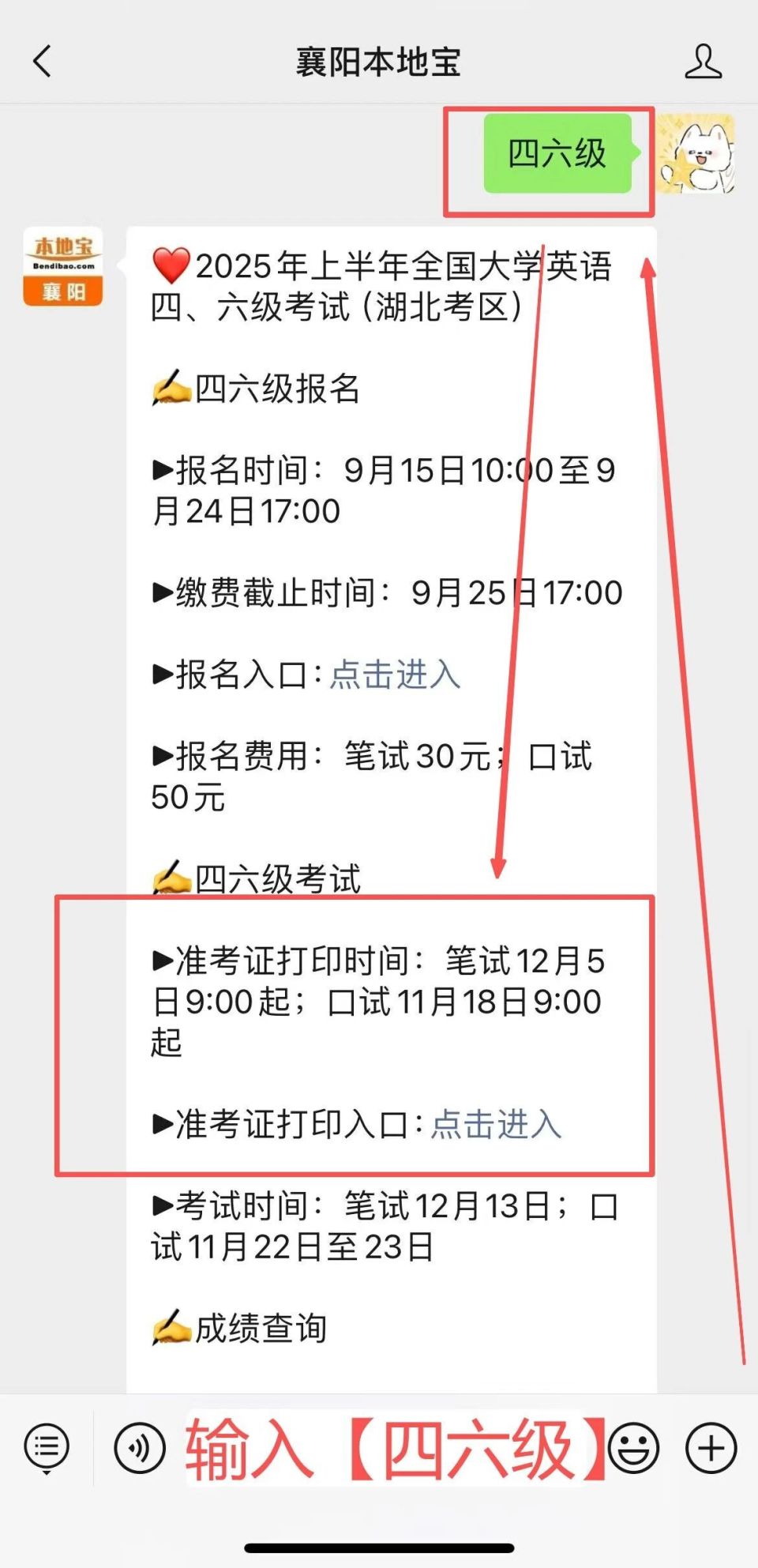Tap the white cat sticker avatar

click(x=699, y=154)
